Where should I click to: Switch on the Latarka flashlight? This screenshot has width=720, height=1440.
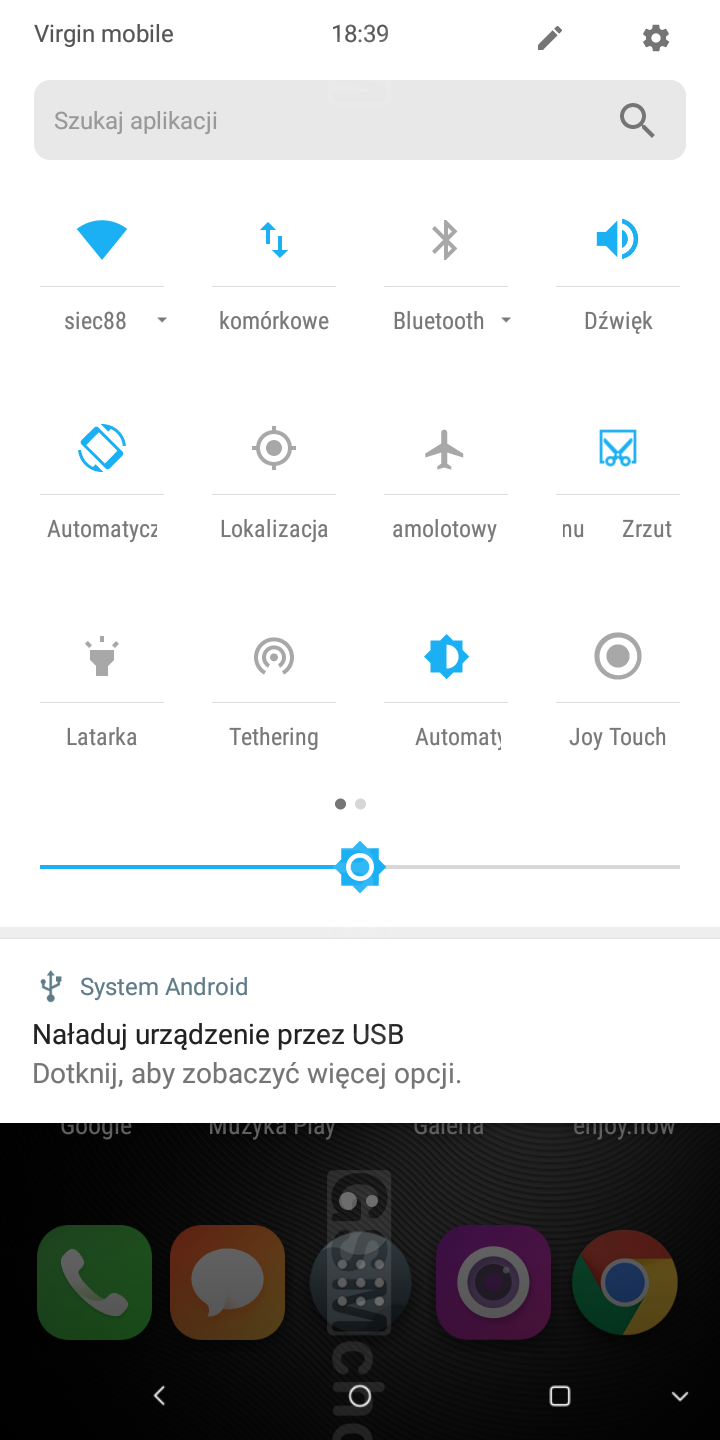(x=102, y=656)
